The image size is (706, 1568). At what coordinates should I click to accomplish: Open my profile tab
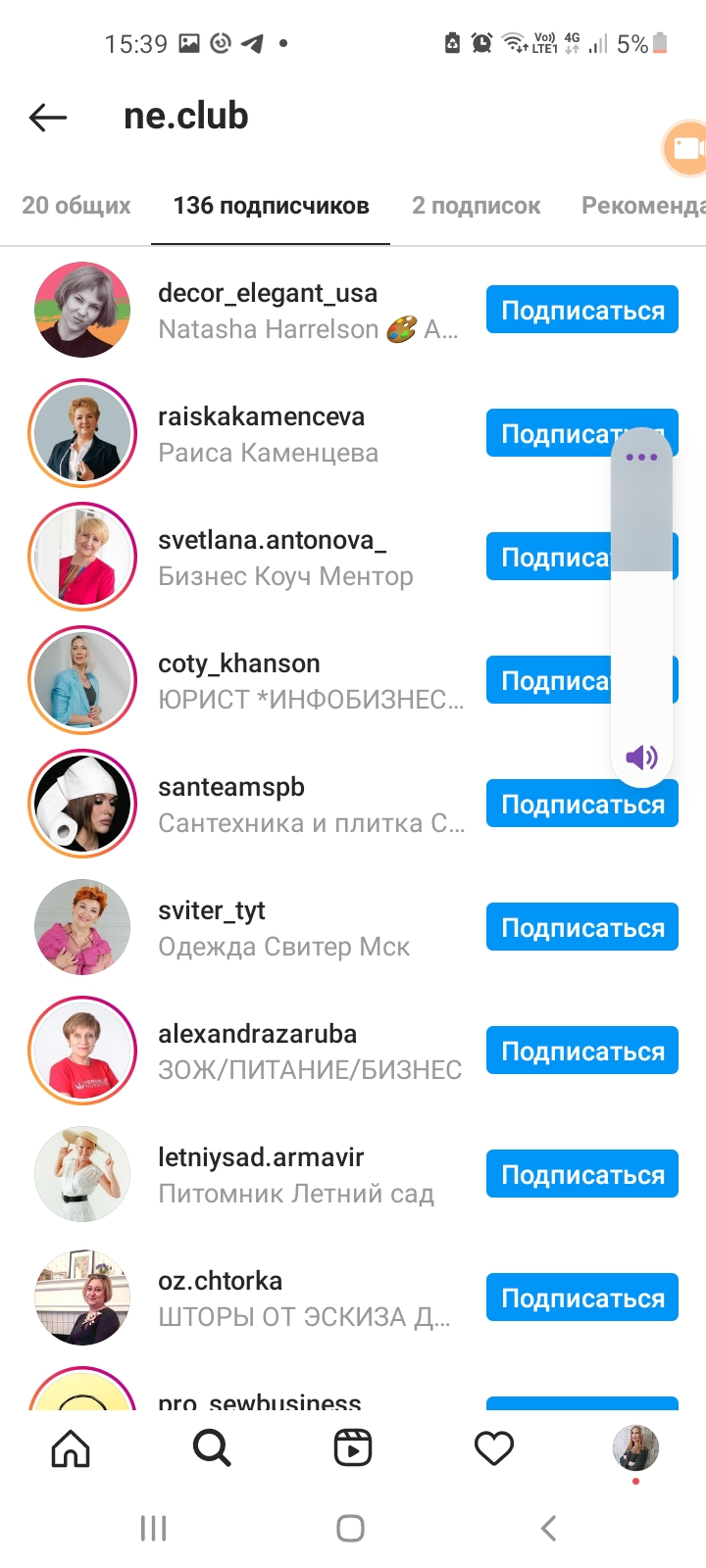coord(635,1448)
